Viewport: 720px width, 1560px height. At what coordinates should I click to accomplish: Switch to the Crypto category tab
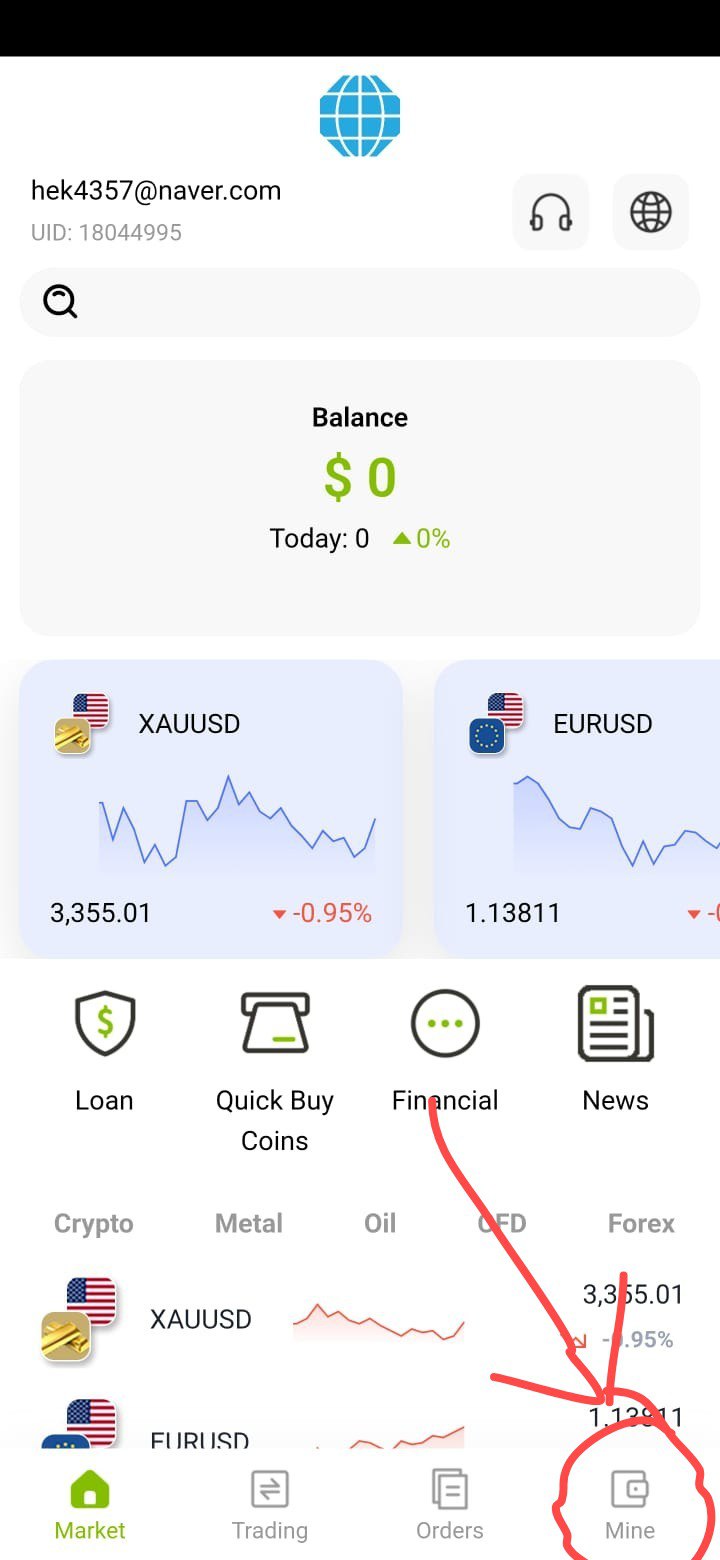pos(93,1224)
